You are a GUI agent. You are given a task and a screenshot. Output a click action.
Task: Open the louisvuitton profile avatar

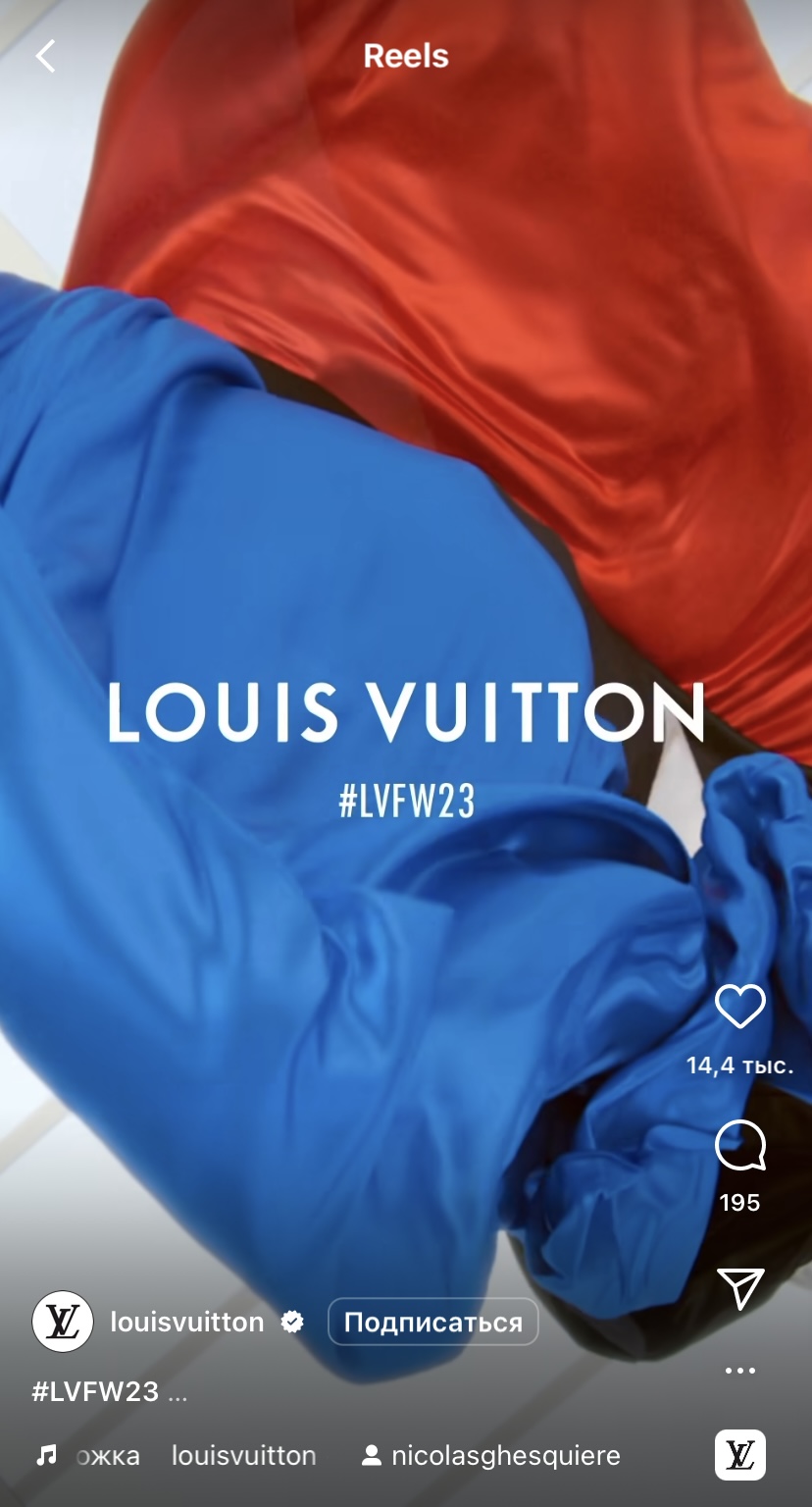(63, 1322)
